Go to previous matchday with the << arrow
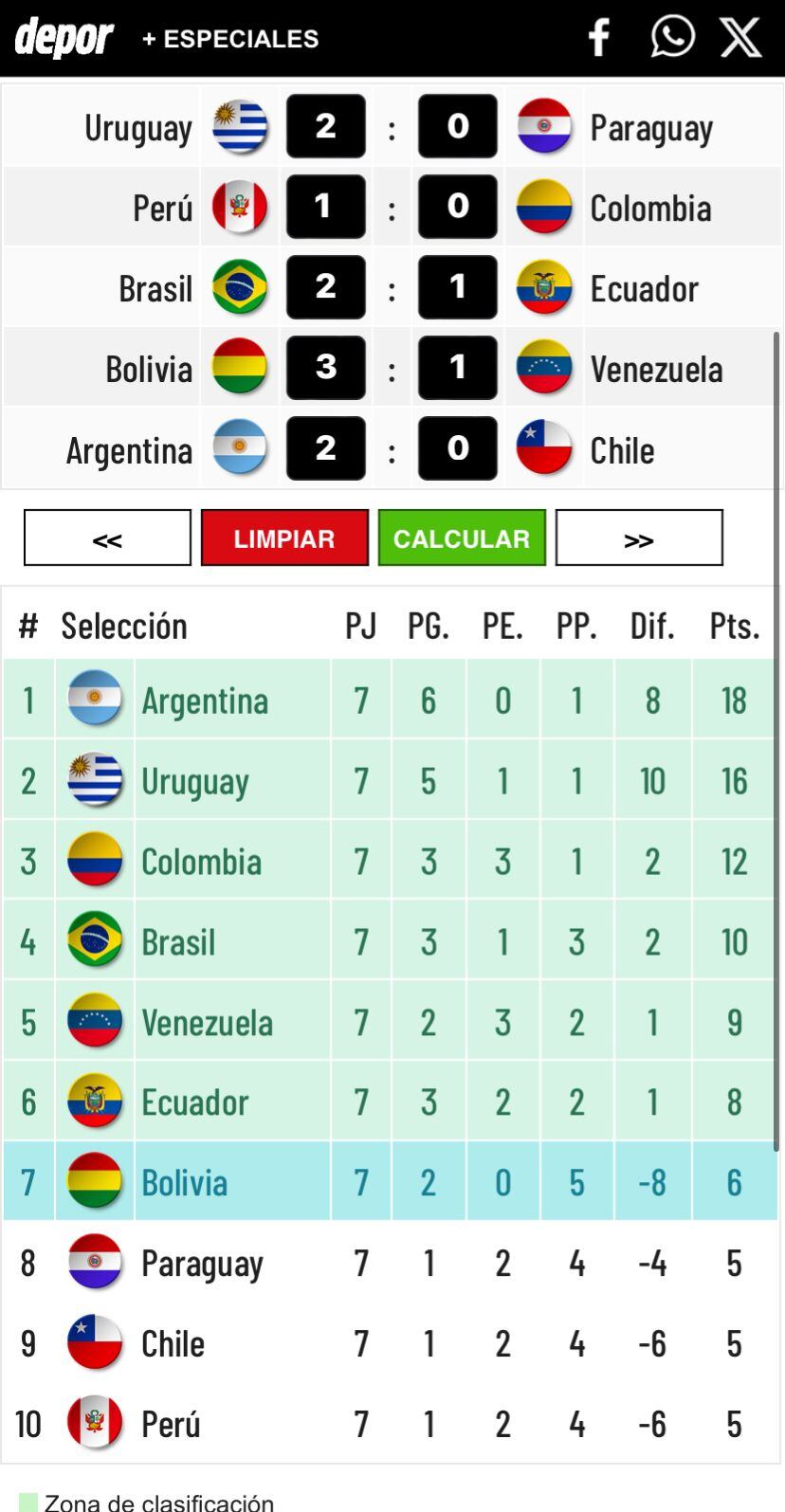 (x=106, y=537)
